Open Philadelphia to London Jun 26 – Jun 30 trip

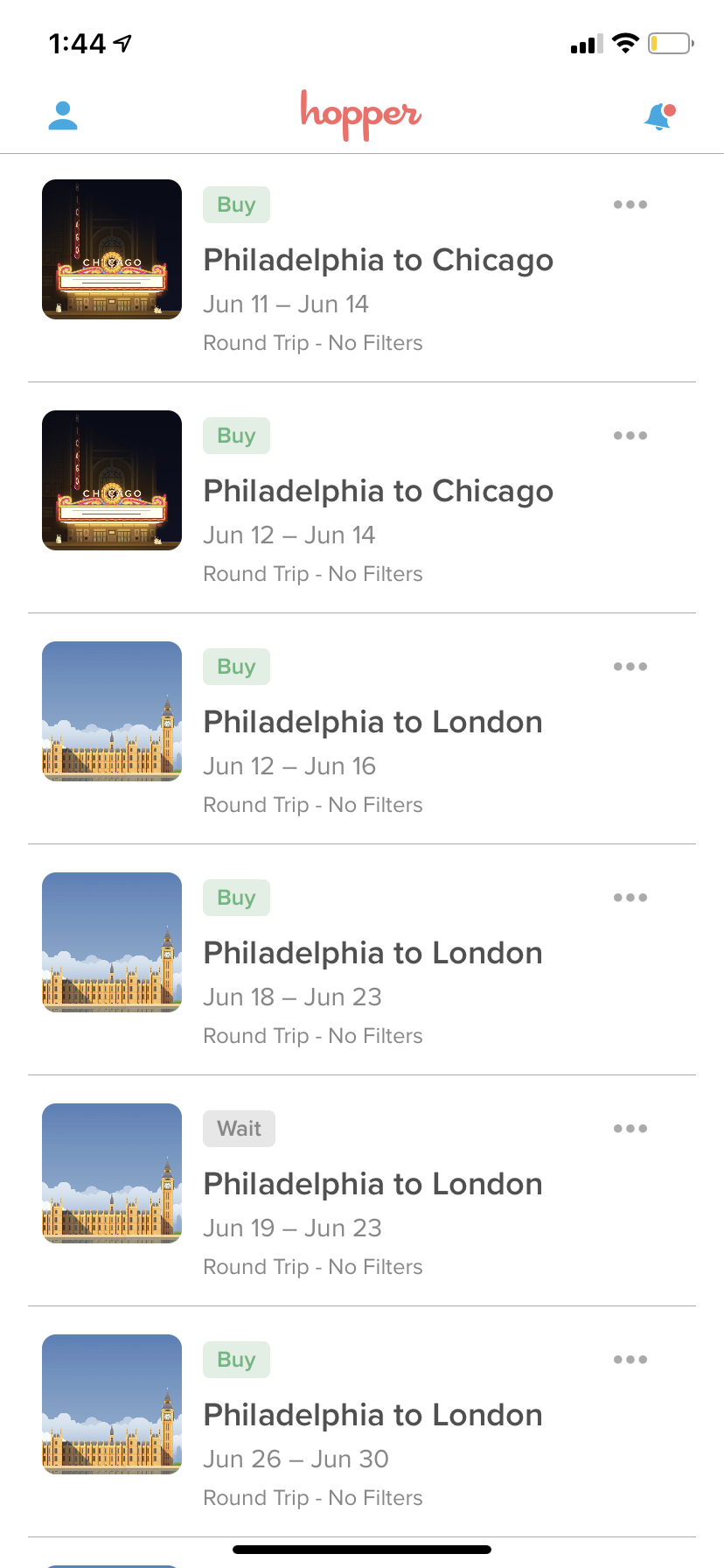372,1416
